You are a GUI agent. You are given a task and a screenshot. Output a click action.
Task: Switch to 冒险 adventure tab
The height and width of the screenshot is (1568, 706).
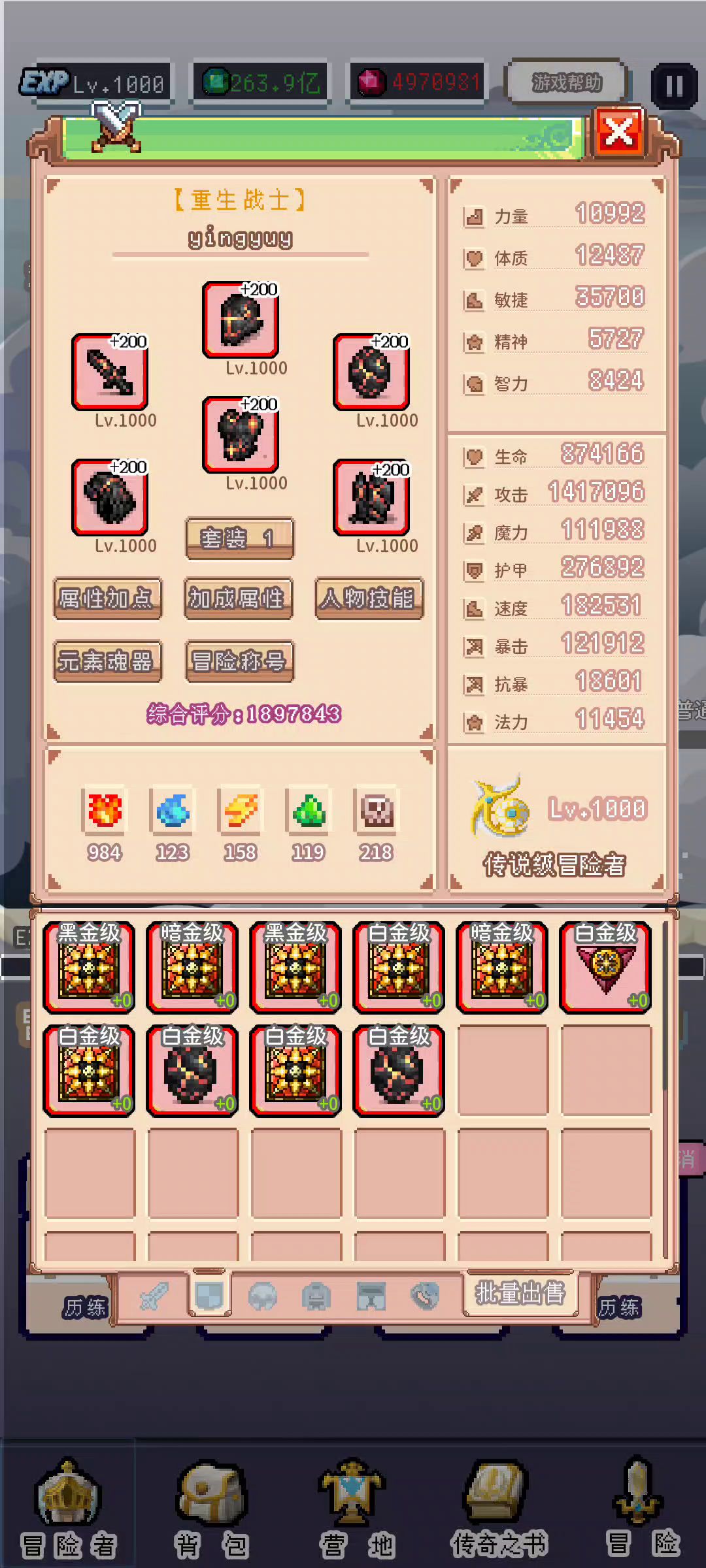point(641,1511)
